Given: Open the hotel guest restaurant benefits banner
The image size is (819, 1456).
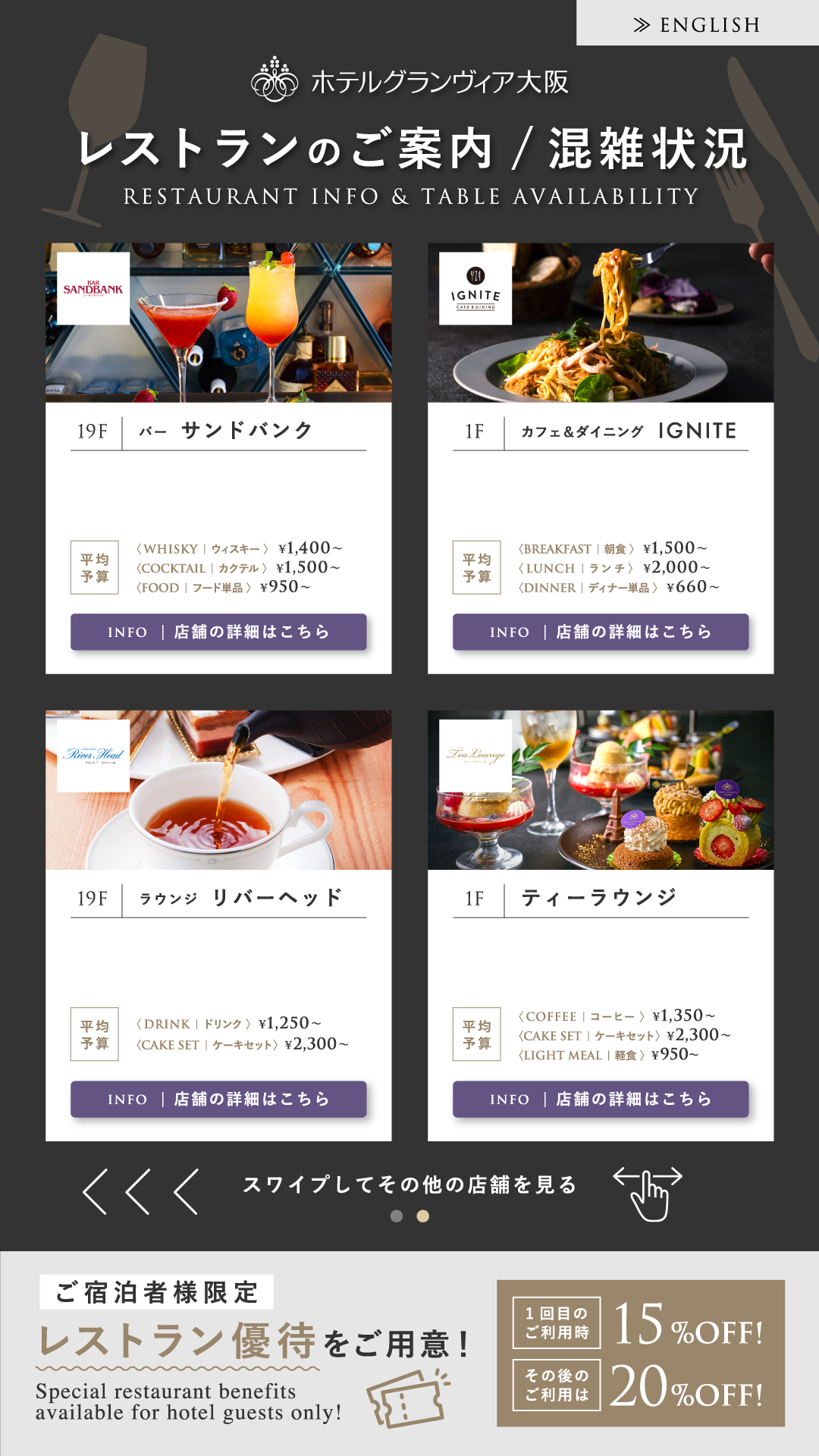Looking at the screenshot, I should tap(409, 1354).
